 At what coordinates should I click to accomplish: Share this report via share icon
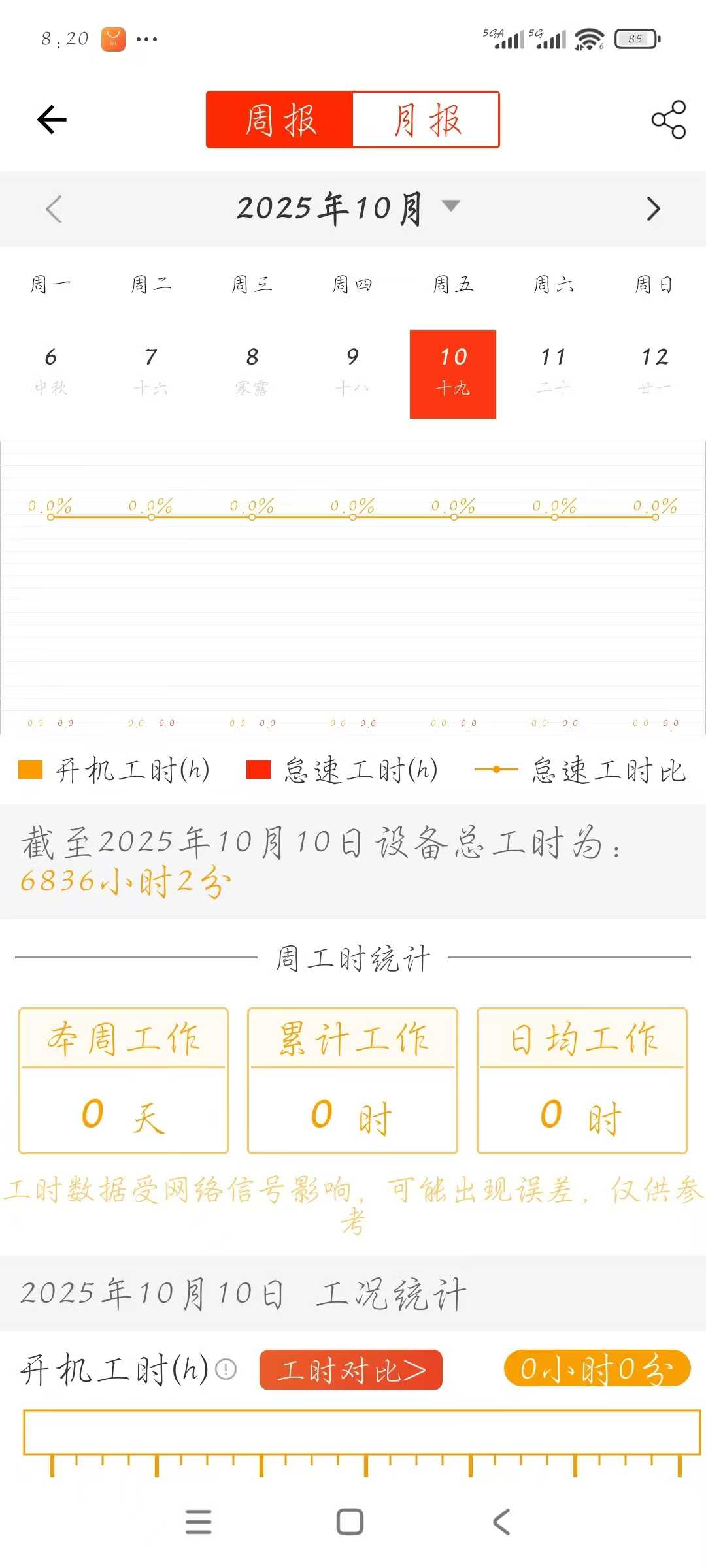click(668, 120)
